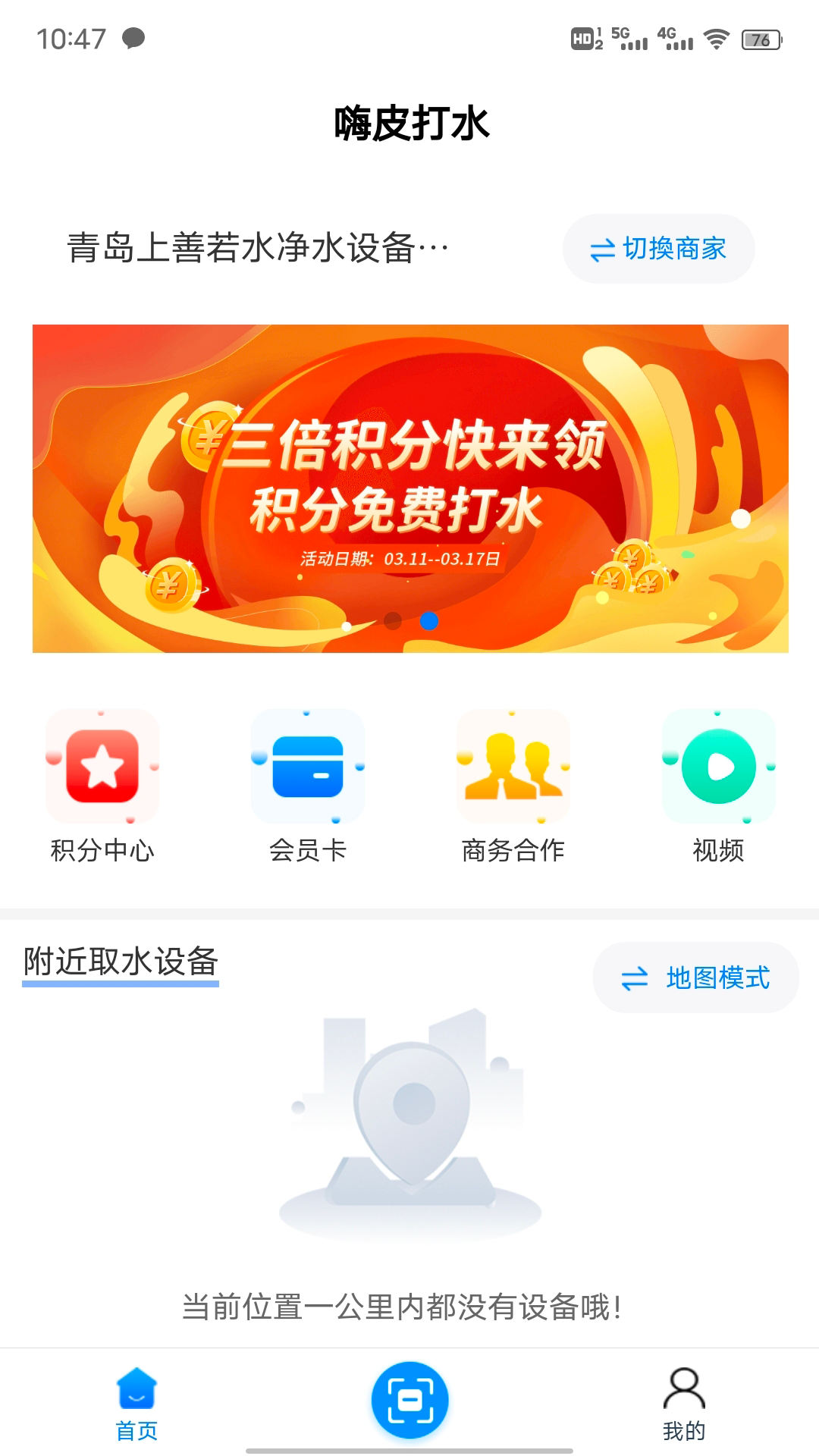
Task: Open the 会员卡 membership card
Action: pyautogui.click(x=308, y=786)
